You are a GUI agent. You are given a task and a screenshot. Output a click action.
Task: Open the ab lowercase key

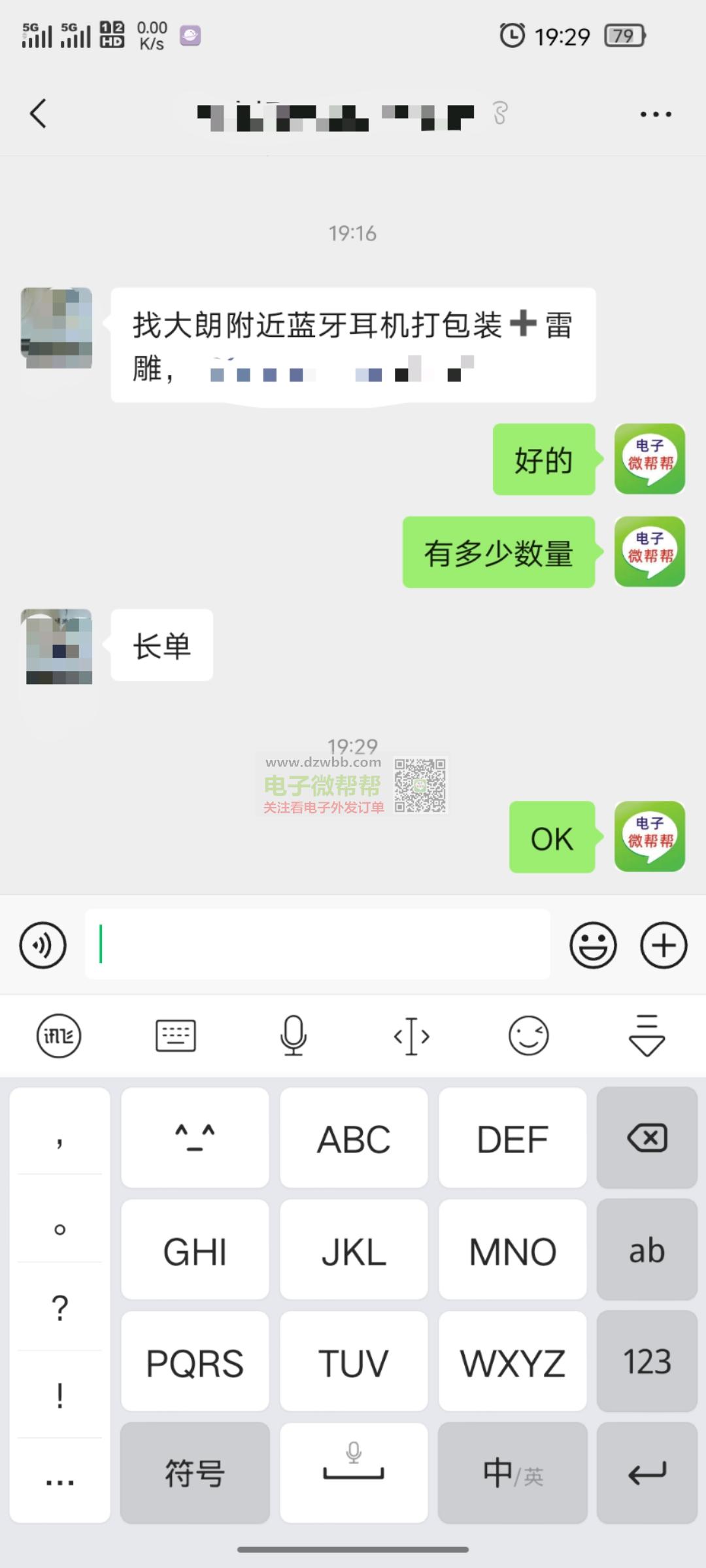coord(647,1249)
